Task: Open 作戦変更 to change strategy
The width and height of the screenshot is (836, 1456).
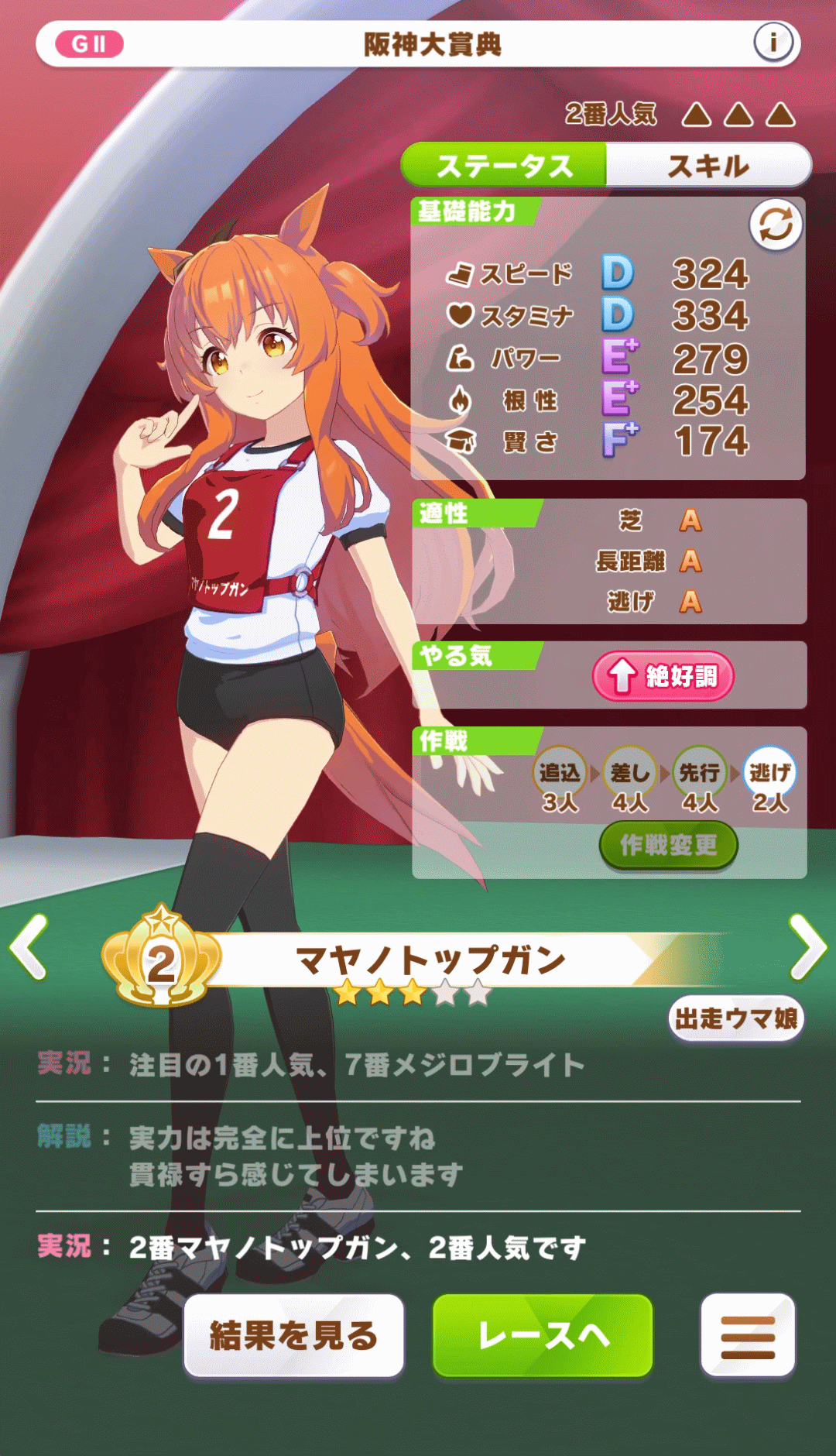Action: (x=668, y=845)
